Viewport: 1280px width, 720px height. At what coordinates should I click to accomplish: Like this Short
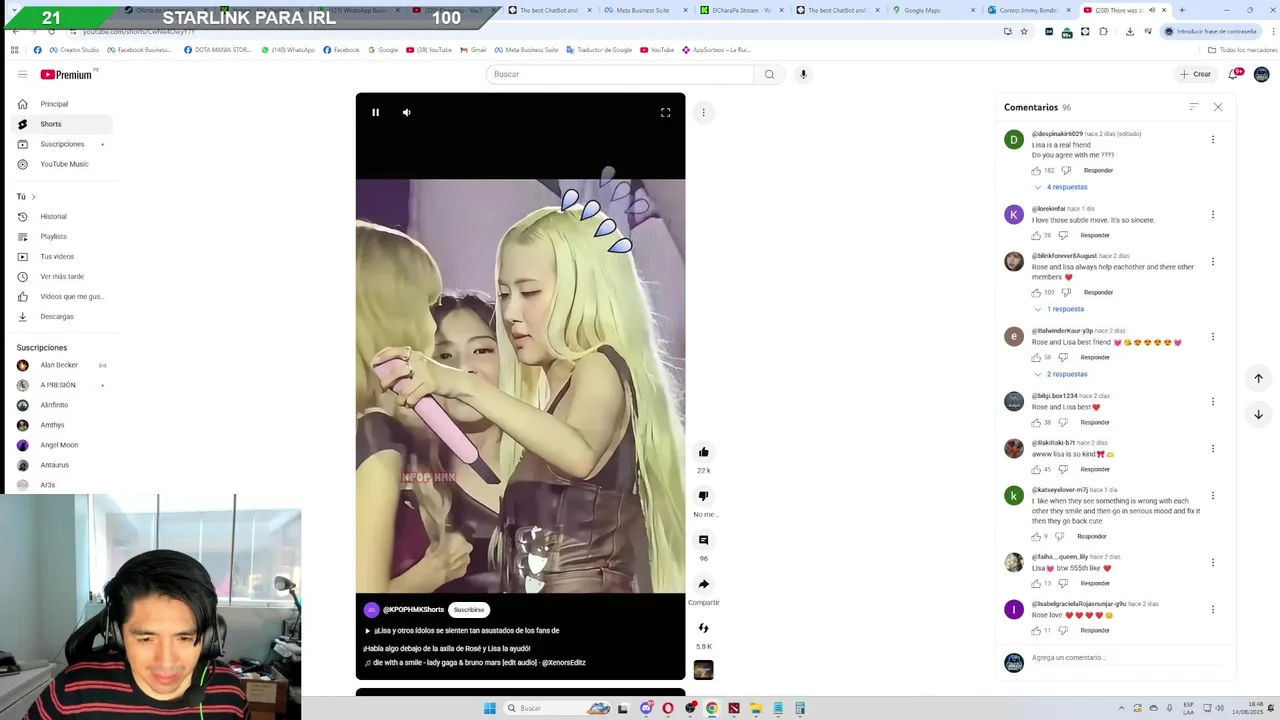click(x=703, y=452)
